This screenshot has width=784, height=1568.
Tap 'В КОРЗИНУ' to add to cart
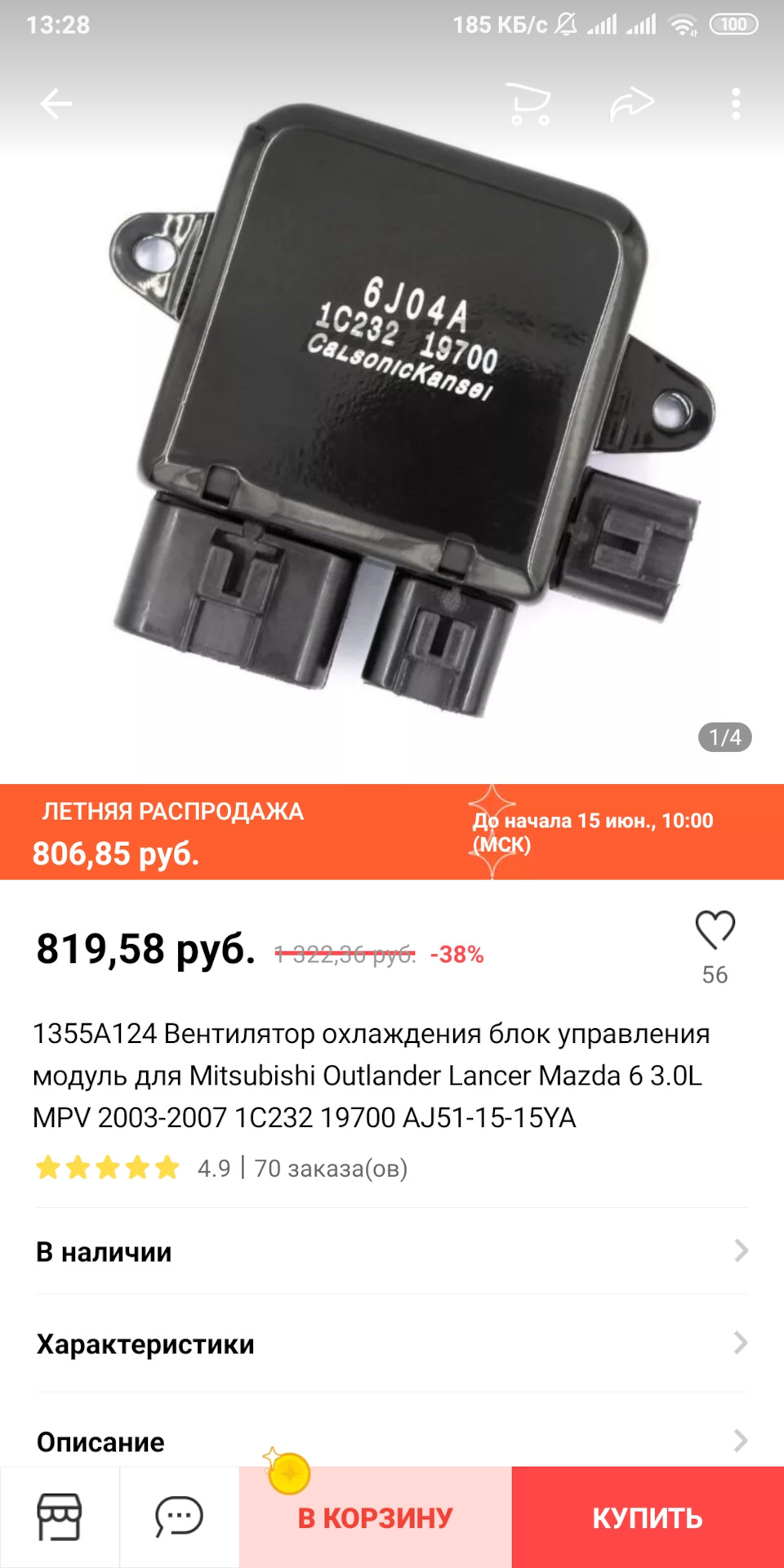pyautogui.click(x=376, y=1517)
